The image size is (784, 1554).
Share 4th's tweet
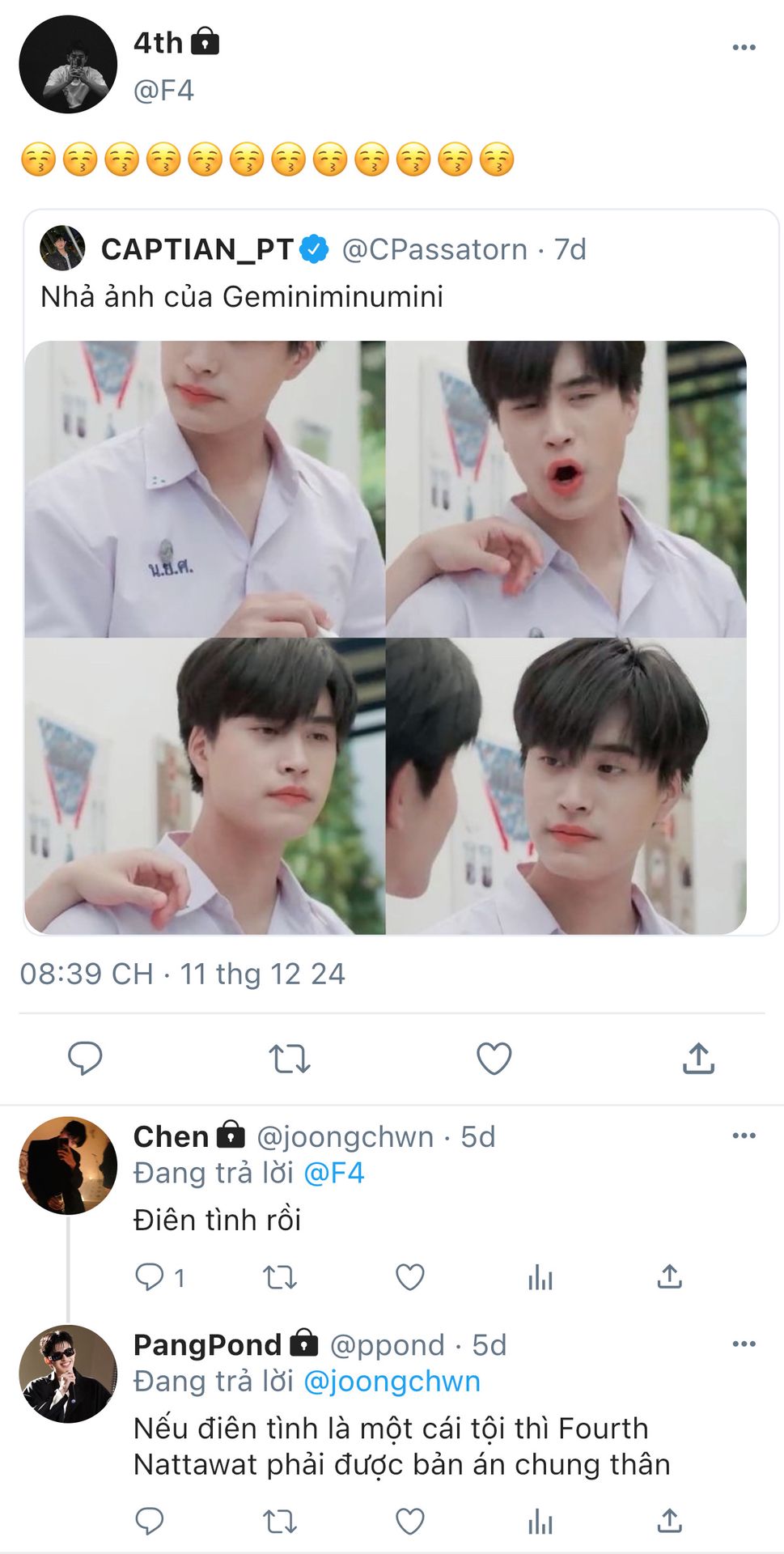point(698,1058)
